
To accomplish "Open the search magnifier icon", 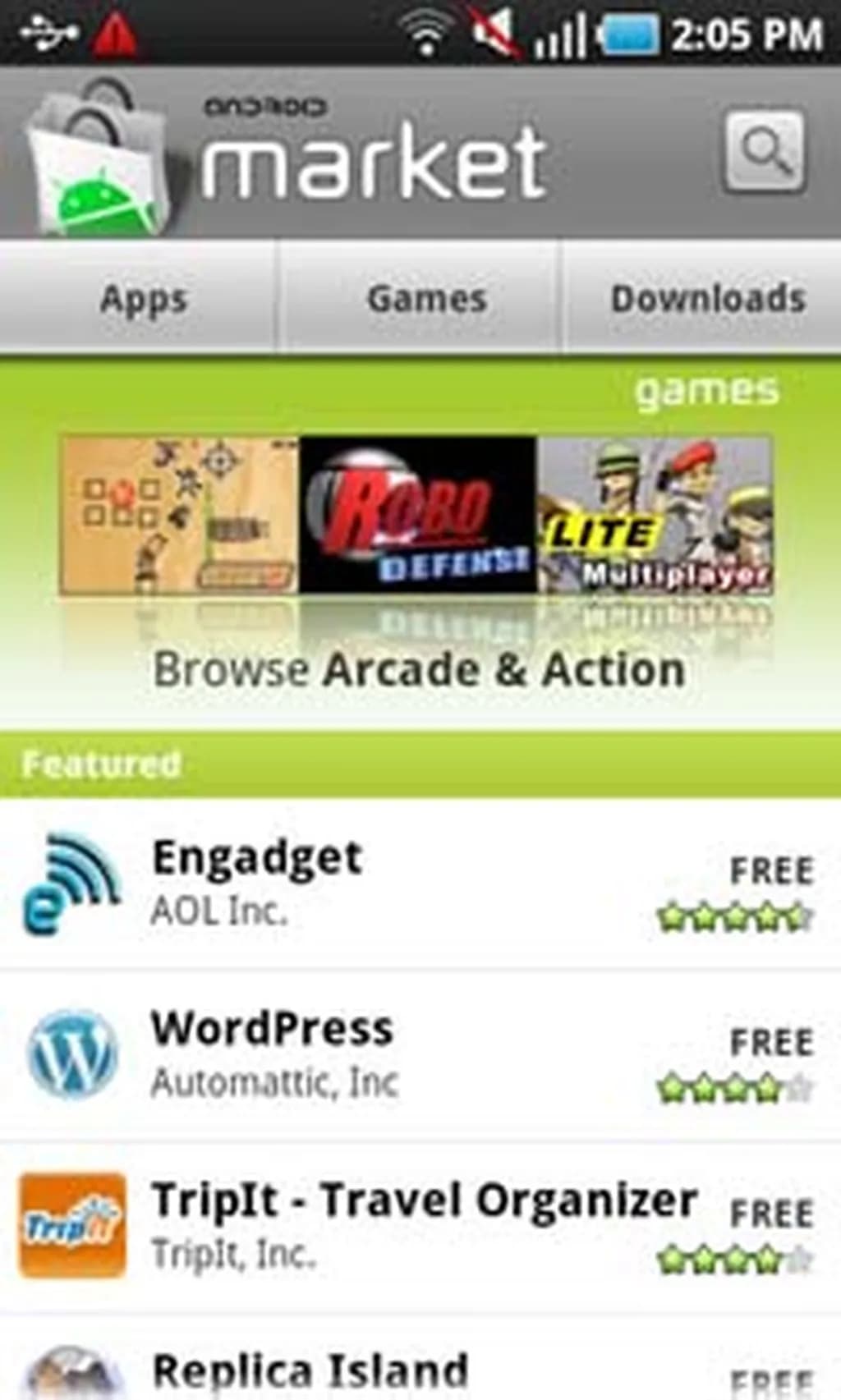I will click(764, 152).
